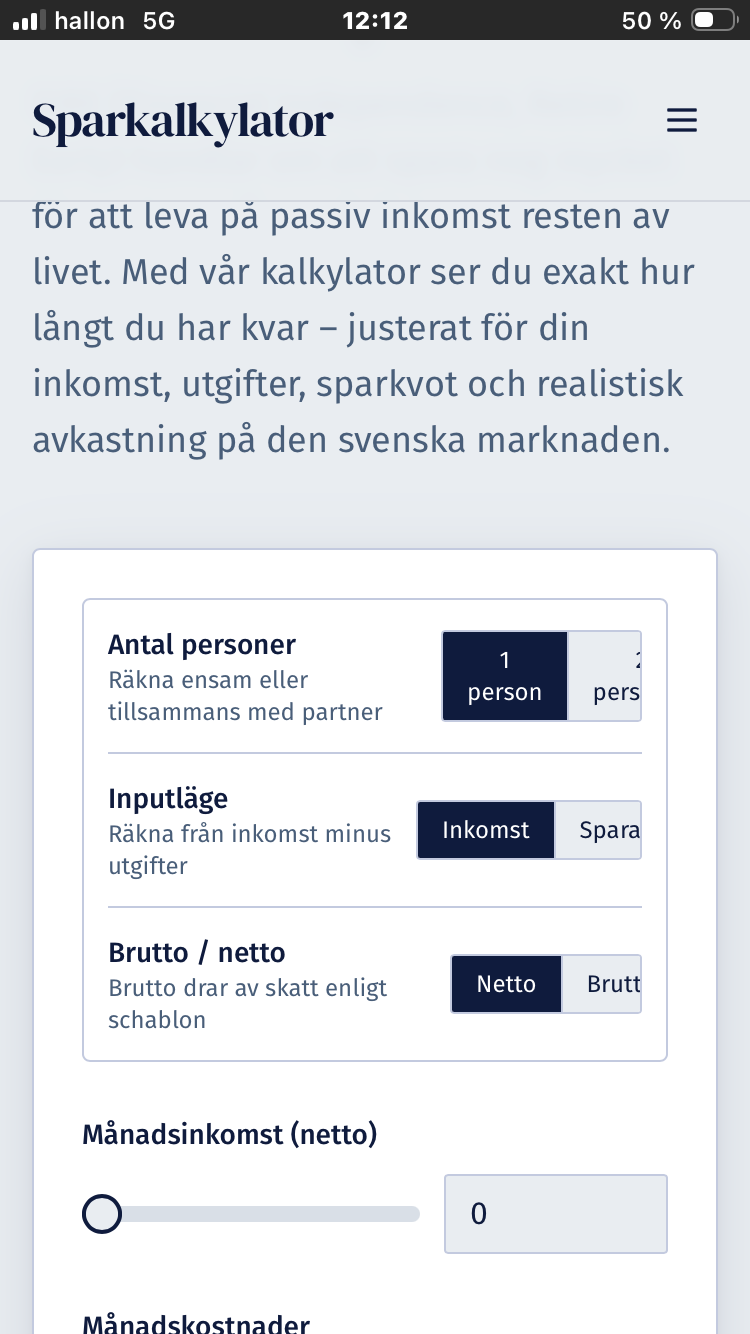Switch to the Brutto option

[603, 984]
